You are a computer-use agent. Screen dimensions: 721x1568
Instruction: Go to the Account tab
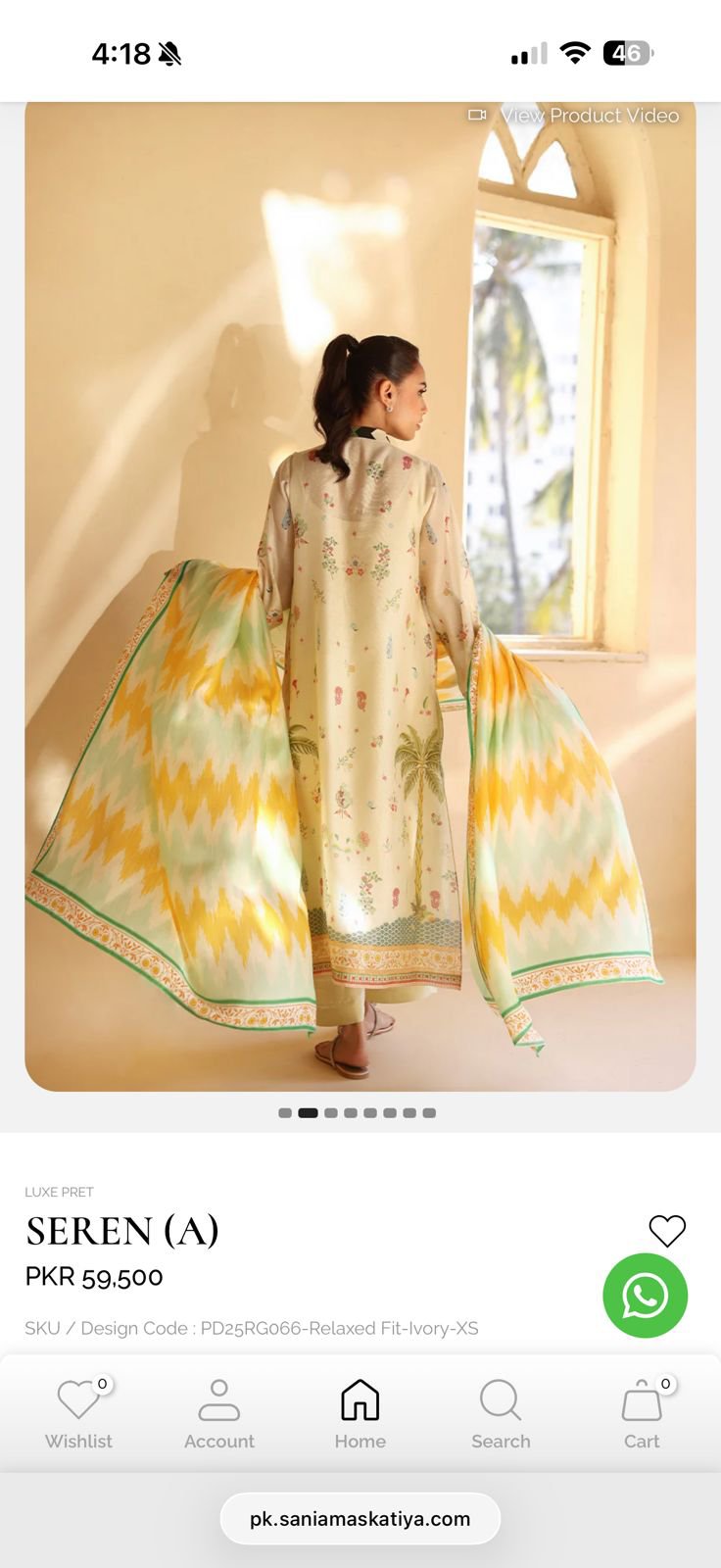(x=218, y=1413)
